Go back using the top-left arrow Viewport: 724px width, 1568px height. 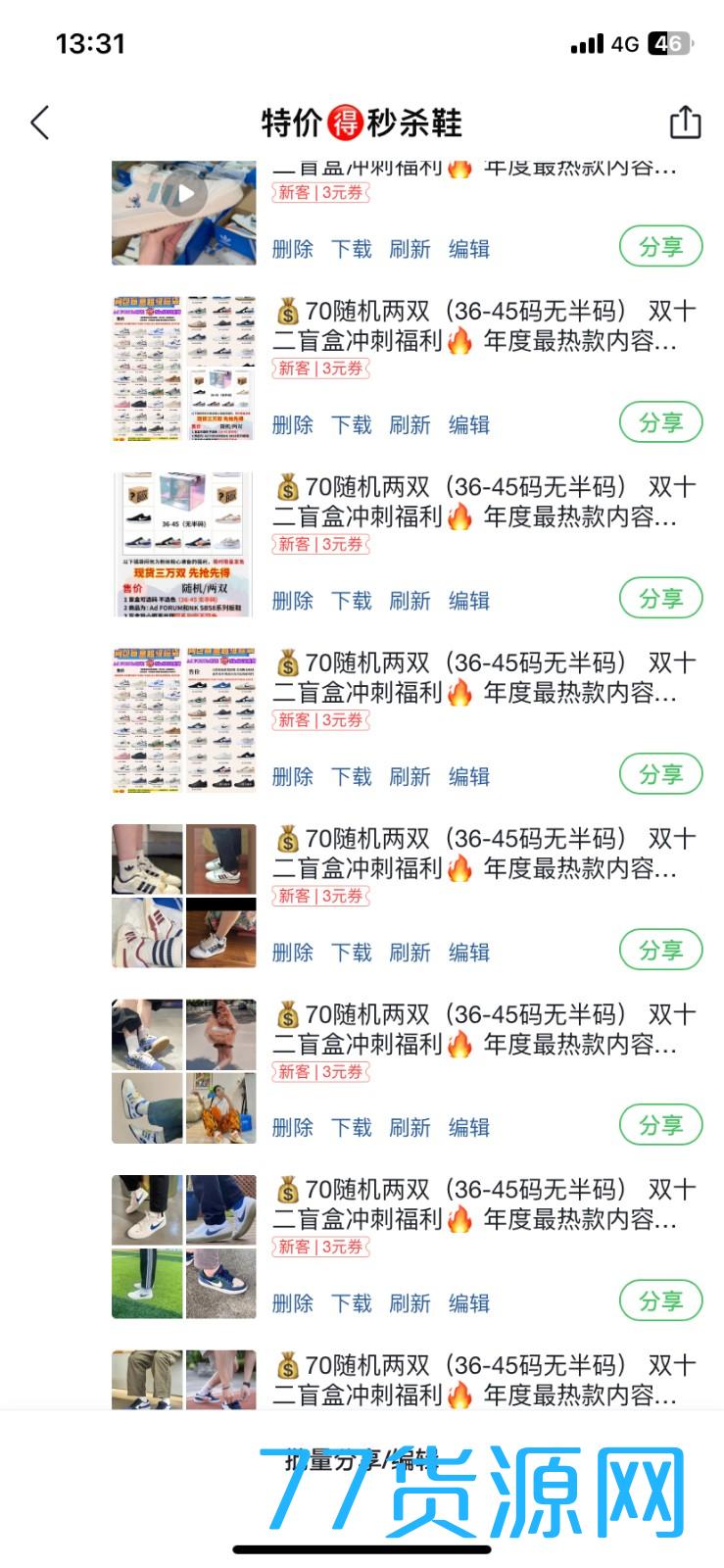coord(40,123)
